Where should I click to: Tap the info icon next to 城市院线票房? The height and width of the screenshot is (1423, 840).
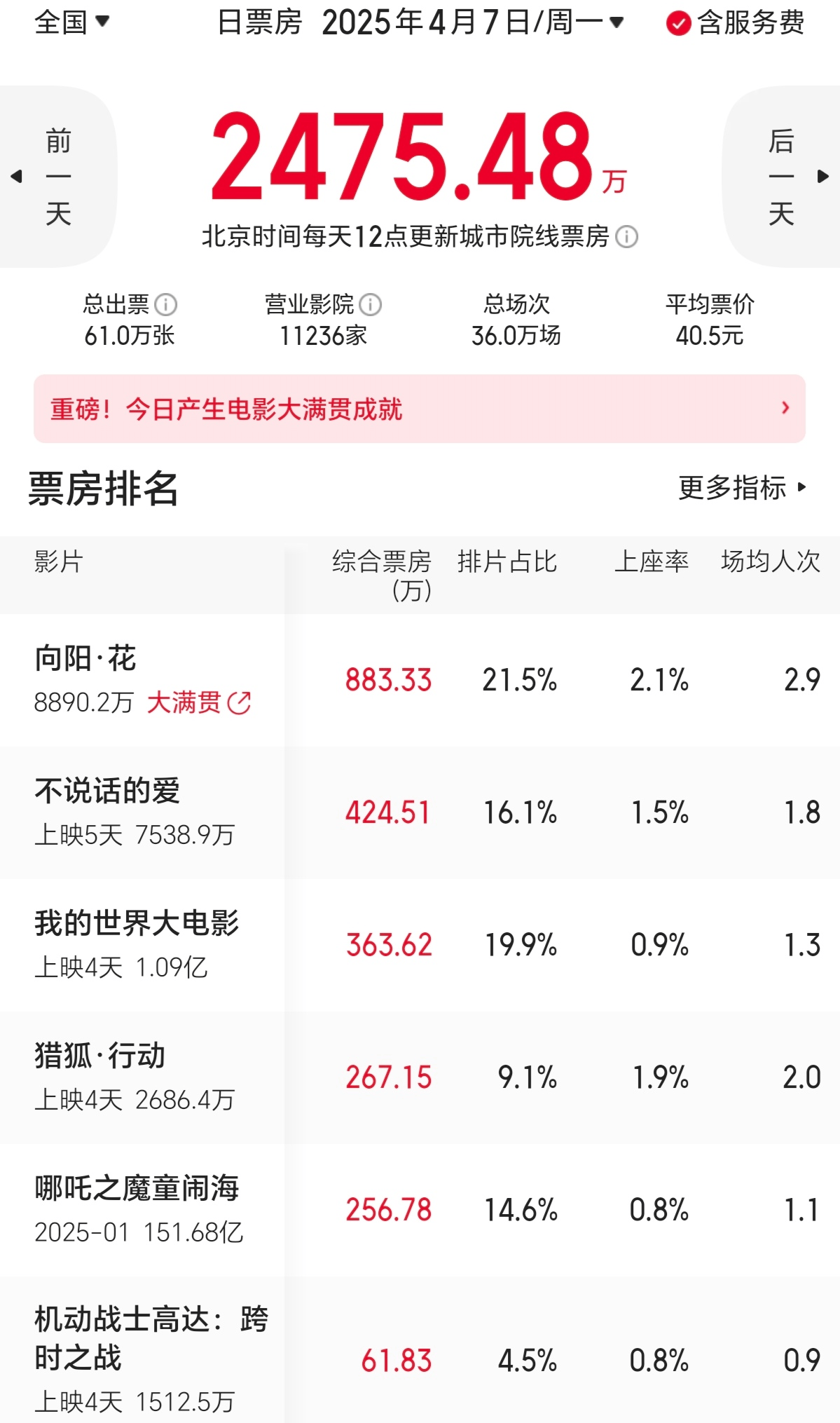coord(626,237)
